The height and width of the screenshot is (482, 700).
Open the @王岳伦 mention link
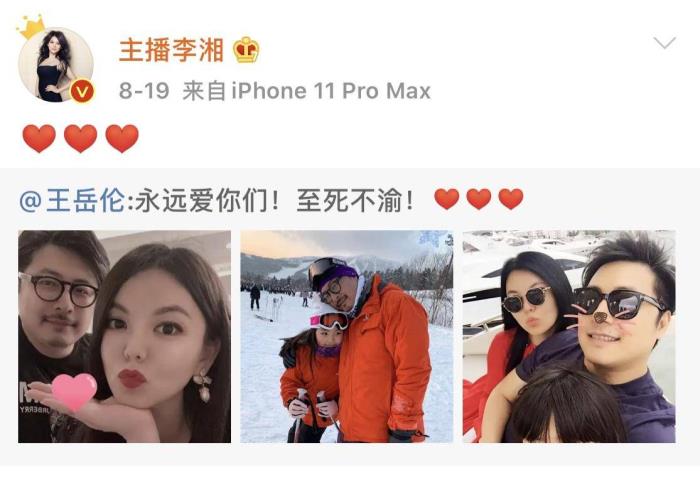(73, 199)
